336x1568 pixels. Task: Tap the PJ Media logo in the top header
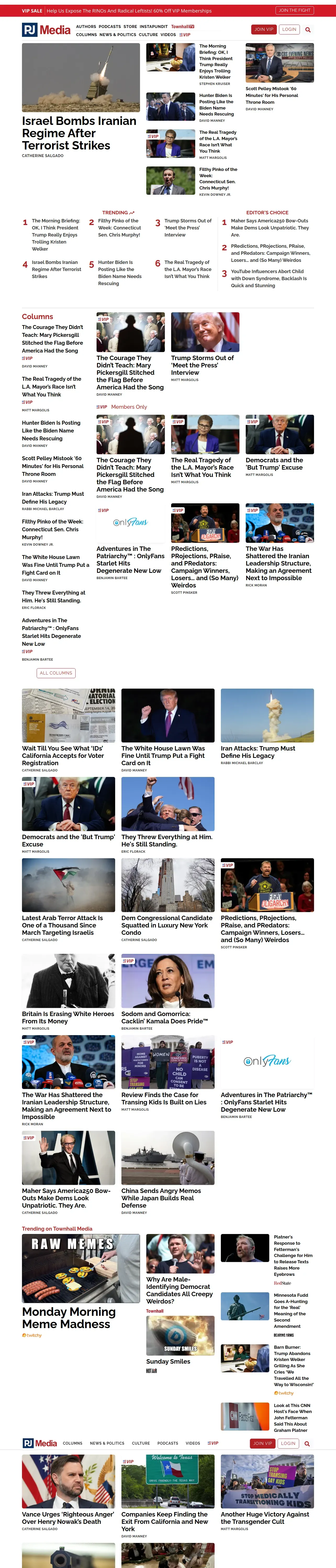(46, 30)
